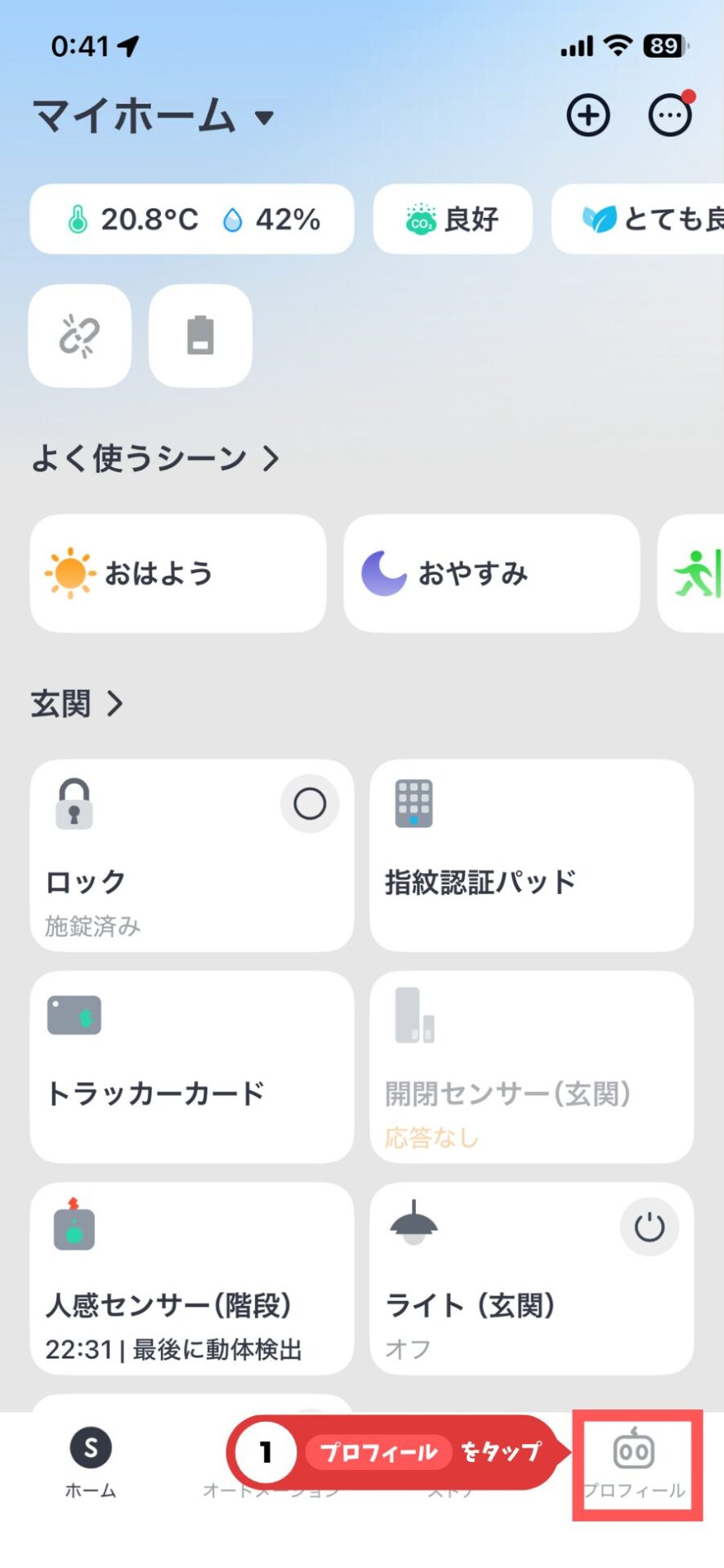This screenshot has width=724, height=1568.
Task: Open the more options menu icon
Action: [x=669, y=116]
